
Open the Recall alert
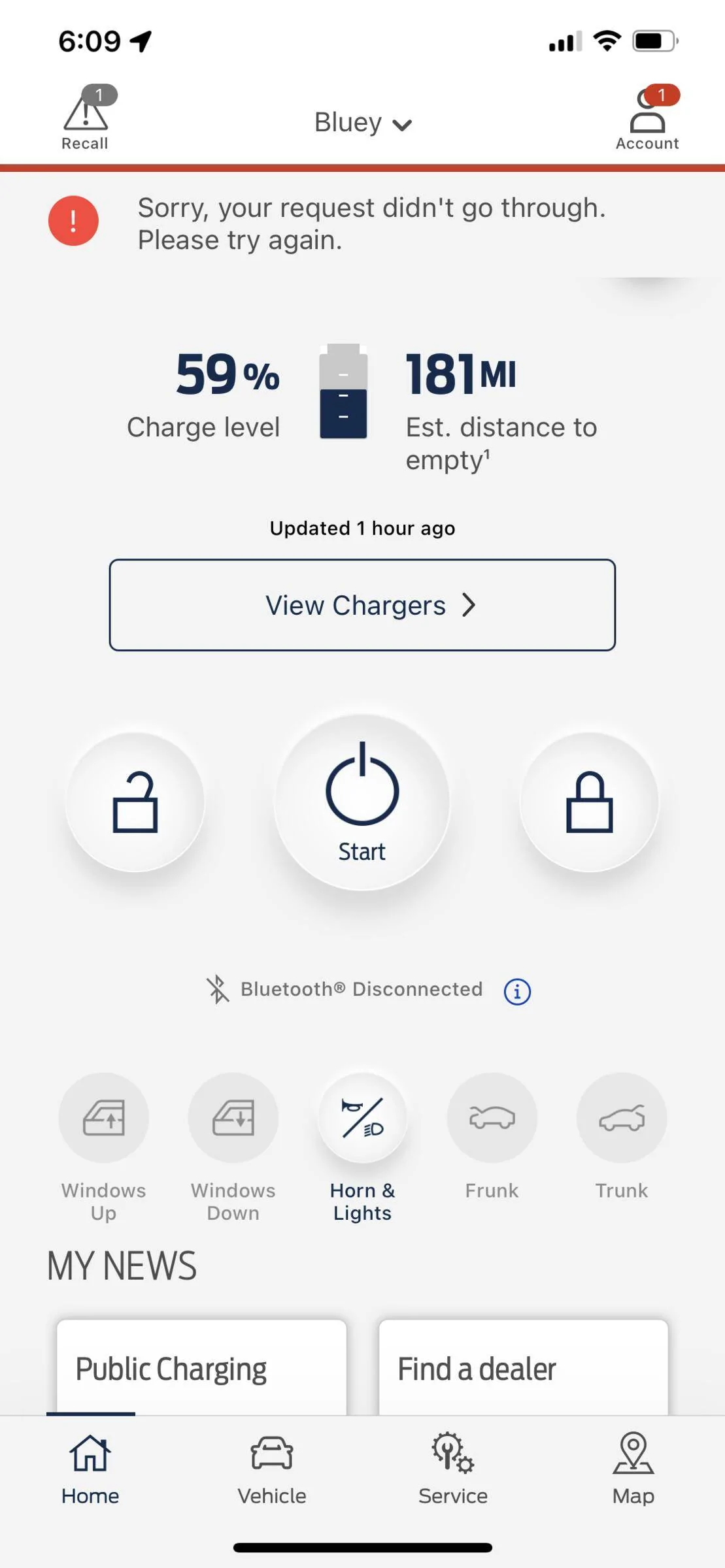coord(86,119)
